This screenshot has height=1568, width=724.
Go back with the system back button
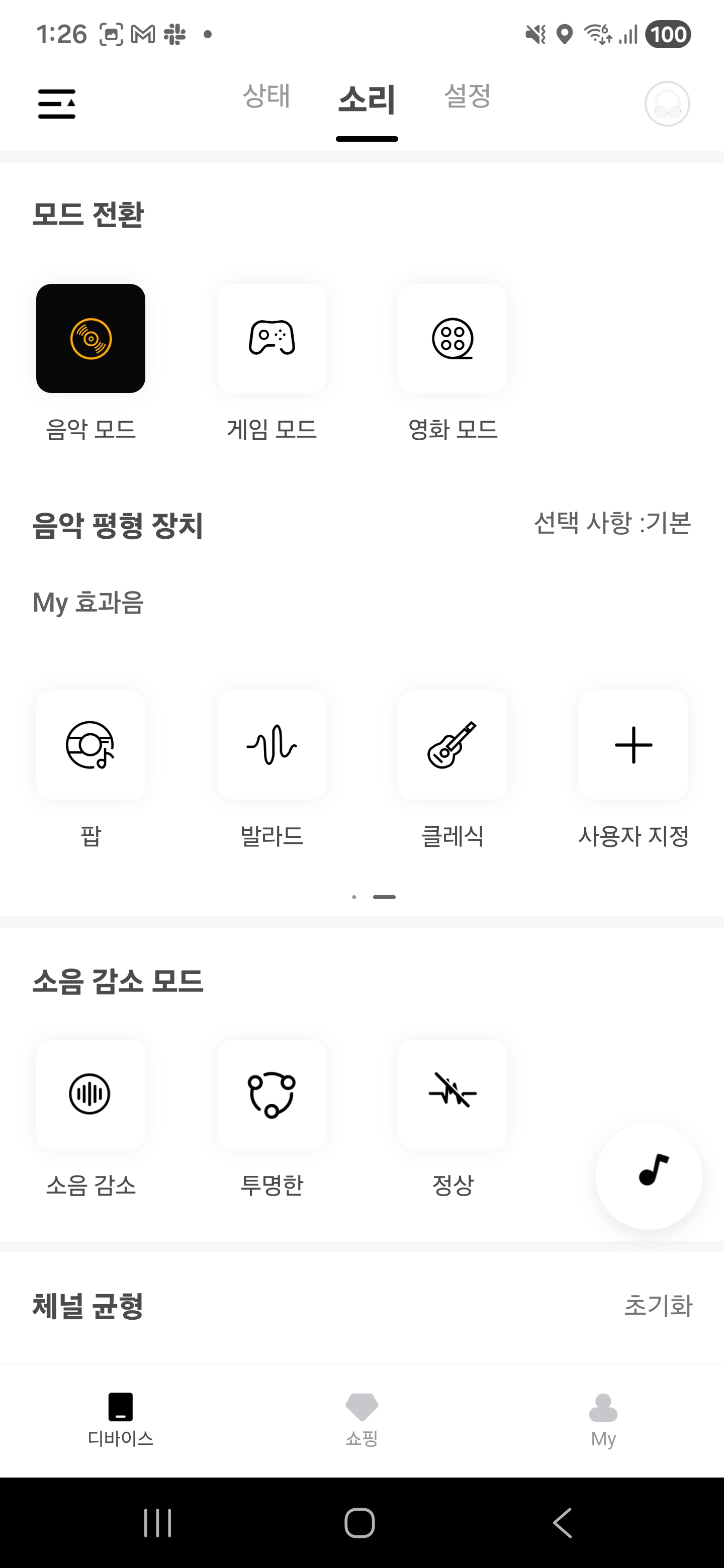pyautogui.click(x=562, y=1523)
